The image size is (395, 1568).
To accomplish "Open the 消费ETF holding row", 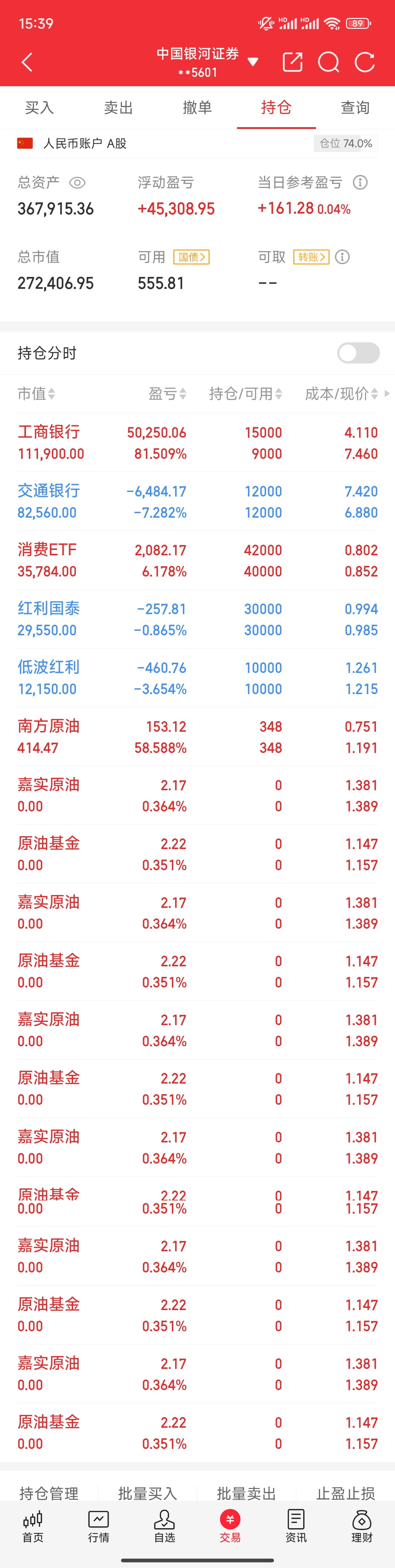I will 197,560.
